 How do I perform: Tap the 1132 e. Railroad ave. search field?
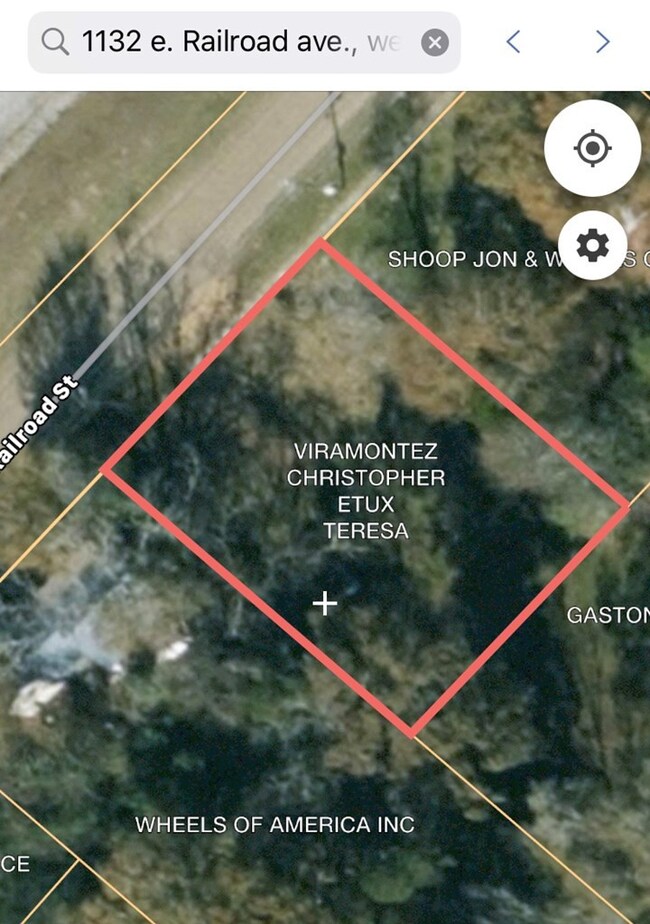tap(230, 42)
